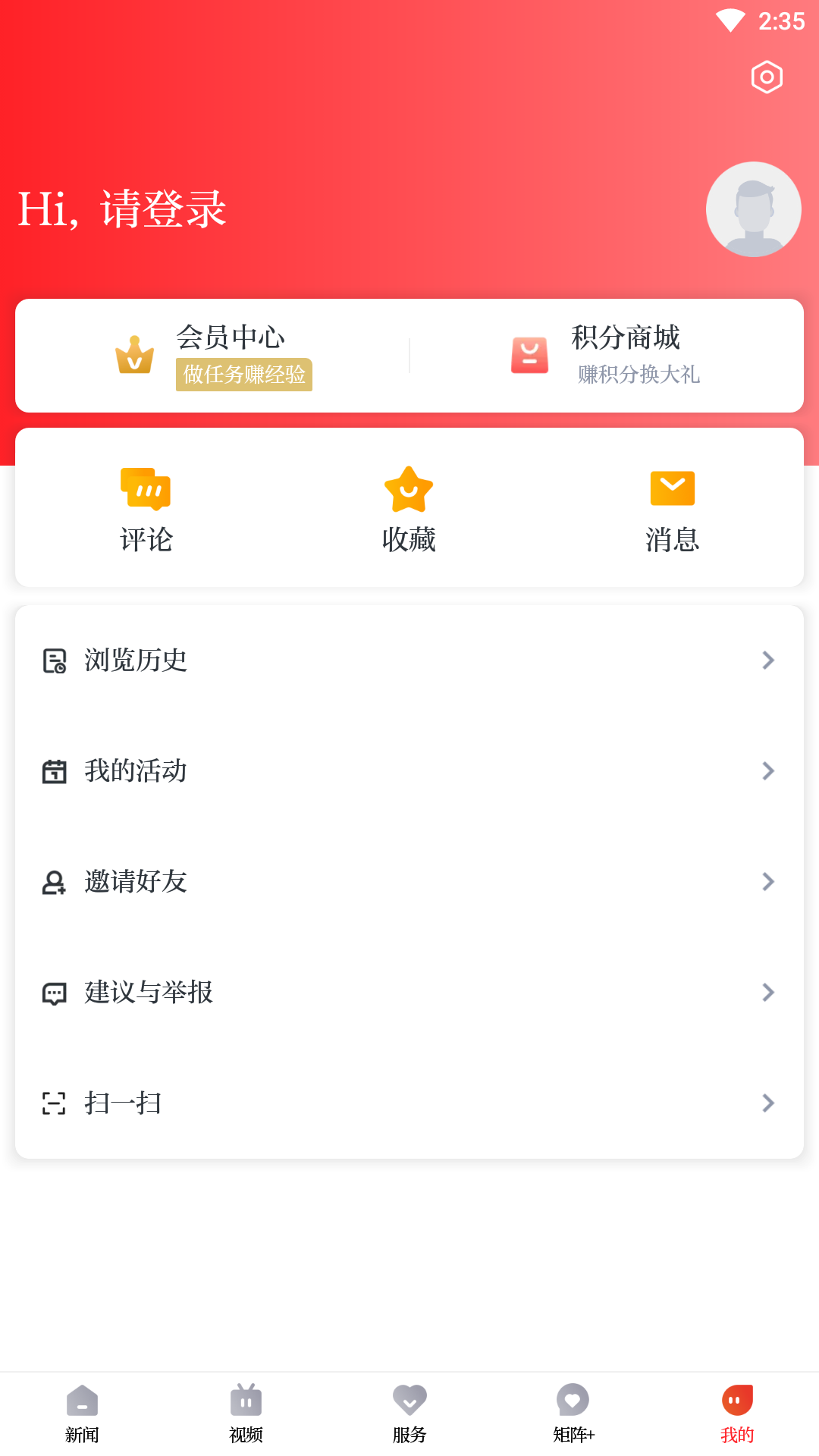The height and width of the screenshot is (1456, 819).
Task: Tap the profile avatar to log in
Action: click(754, 209)
